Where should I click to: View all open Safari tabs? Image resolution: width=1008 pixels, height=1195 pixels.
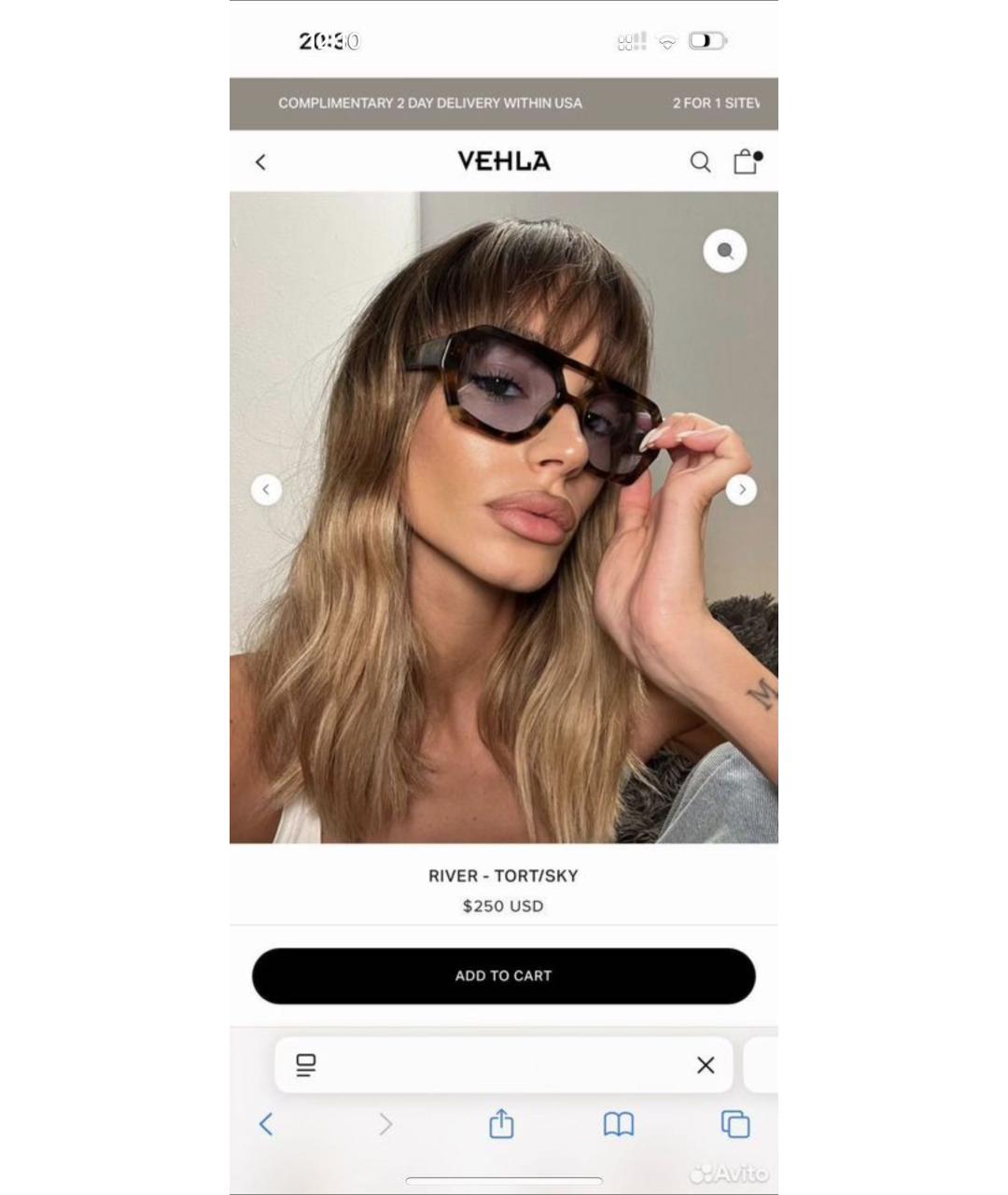(x=735, y=1124)
